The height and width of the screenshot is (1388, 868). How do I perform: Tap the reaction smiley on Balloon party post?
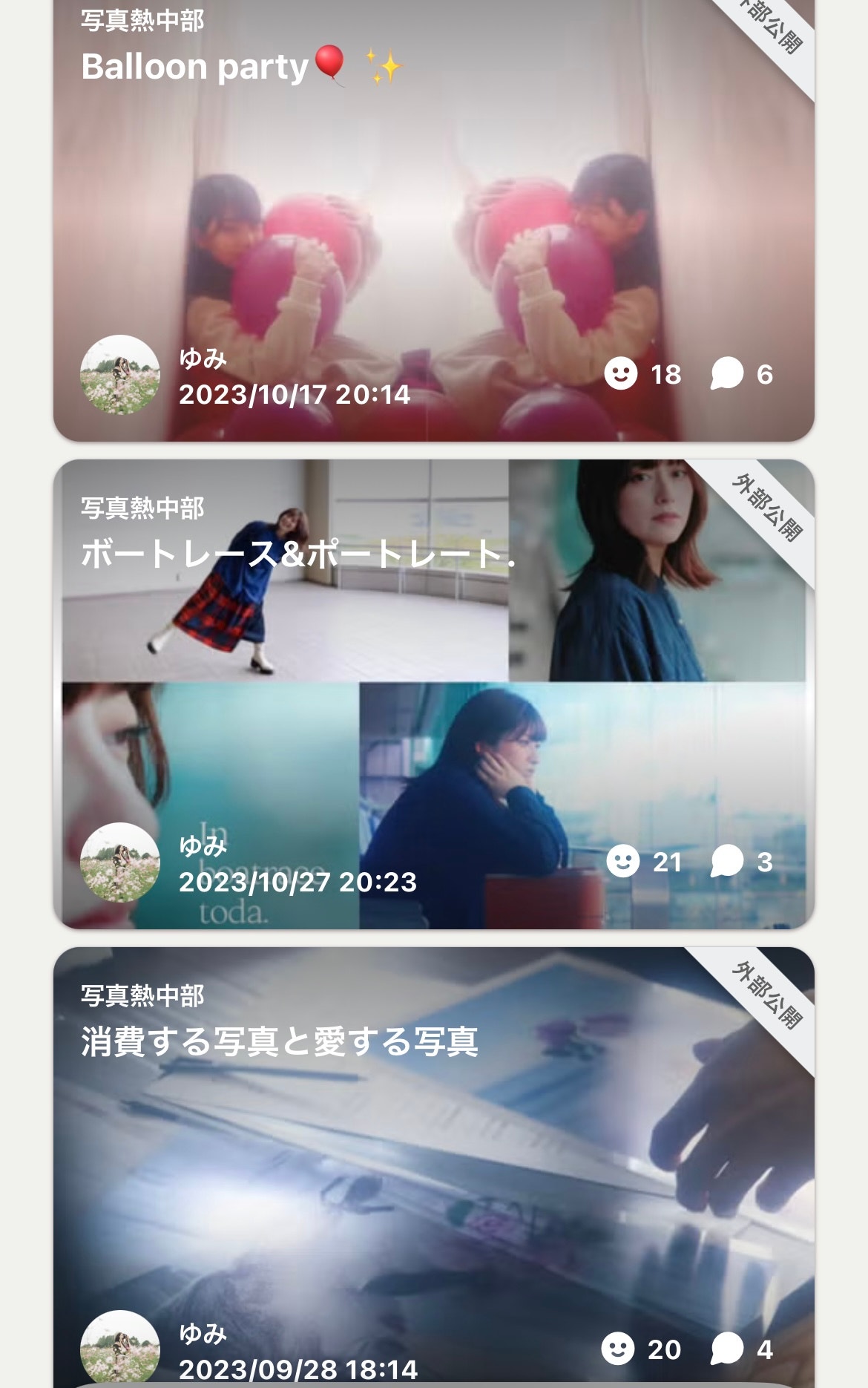tap(621, 373)
